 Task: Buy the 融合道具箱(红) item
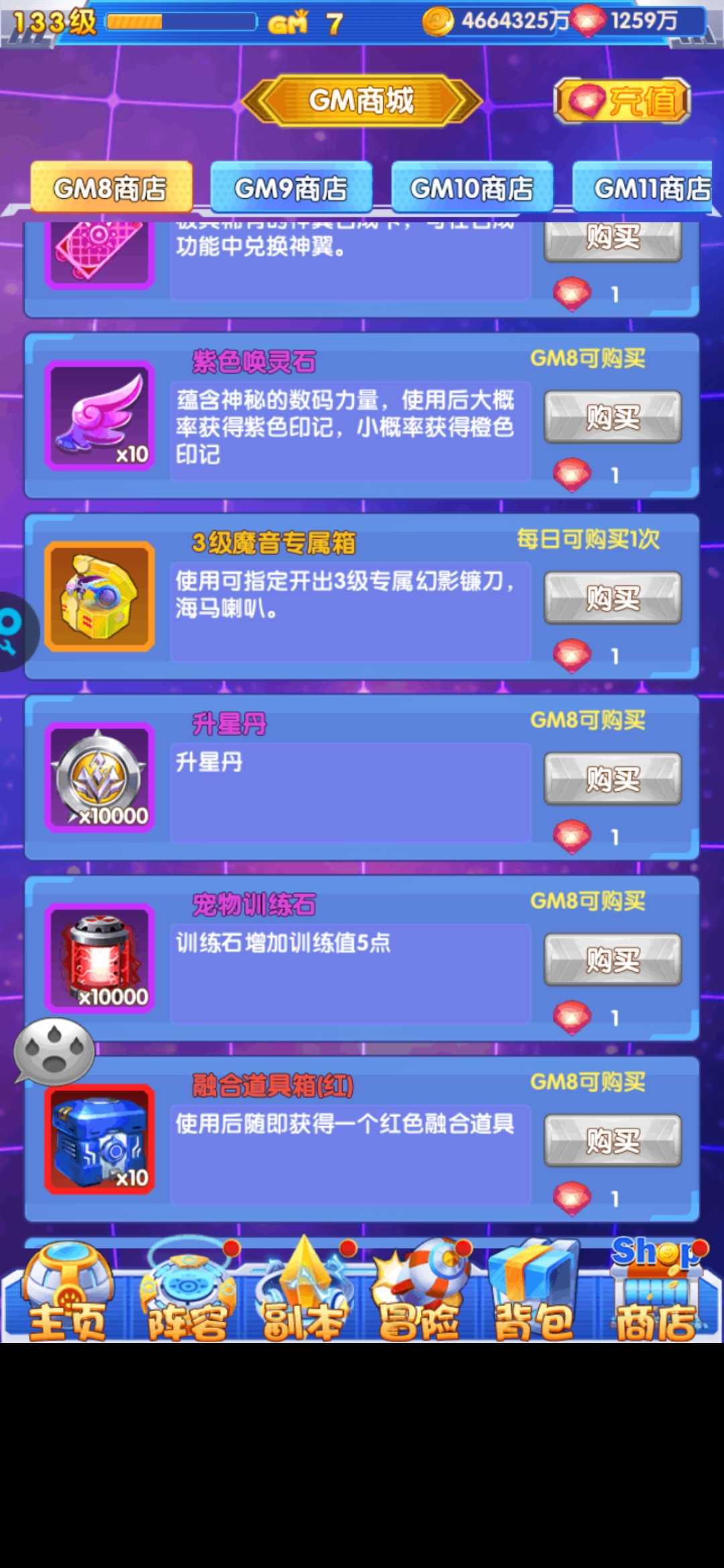pyautogui.click(x=613, y=1140)
